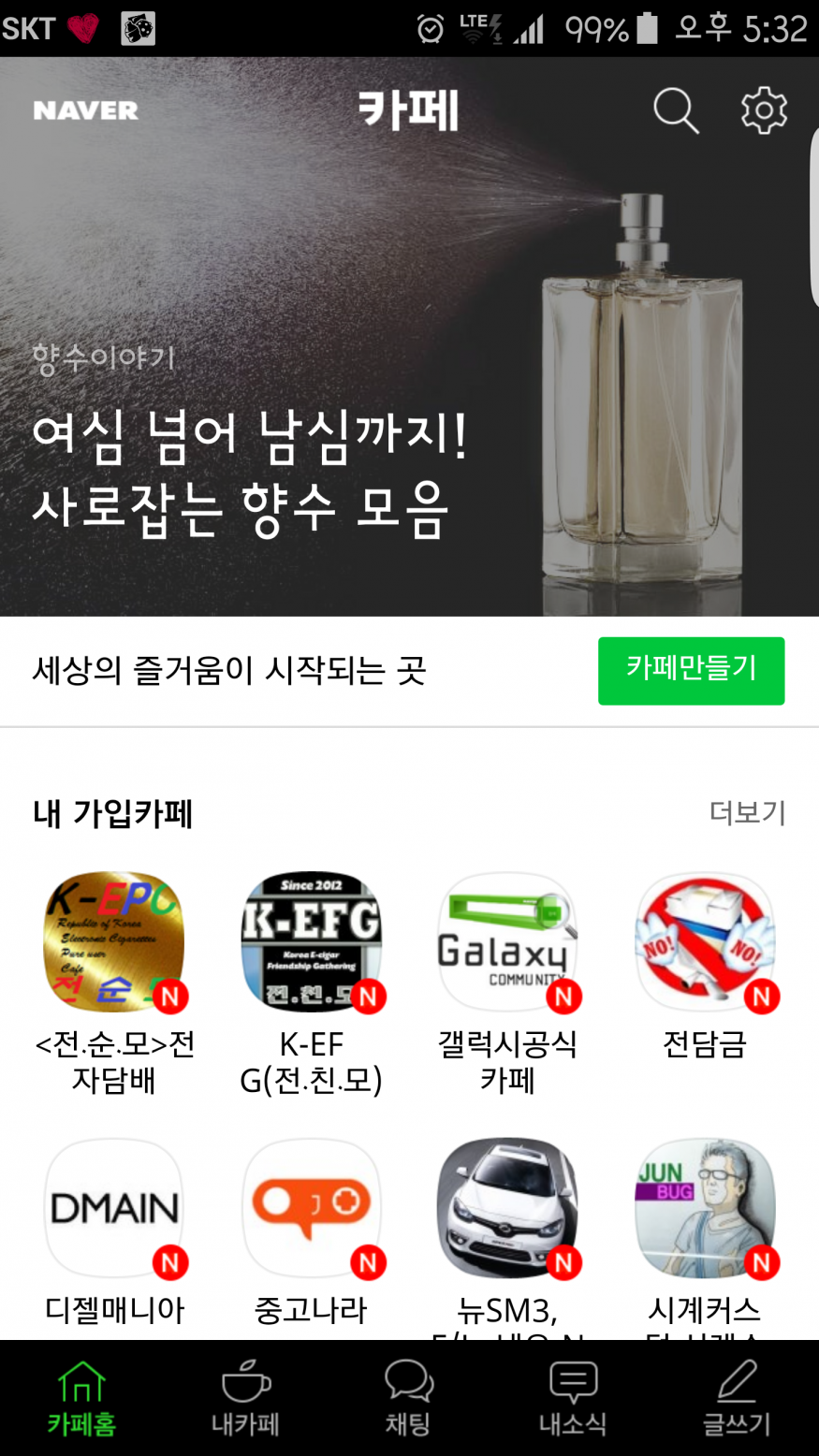Tap the NAVER logo link
The image size is (819, 1456).
[x=86, y=110]
